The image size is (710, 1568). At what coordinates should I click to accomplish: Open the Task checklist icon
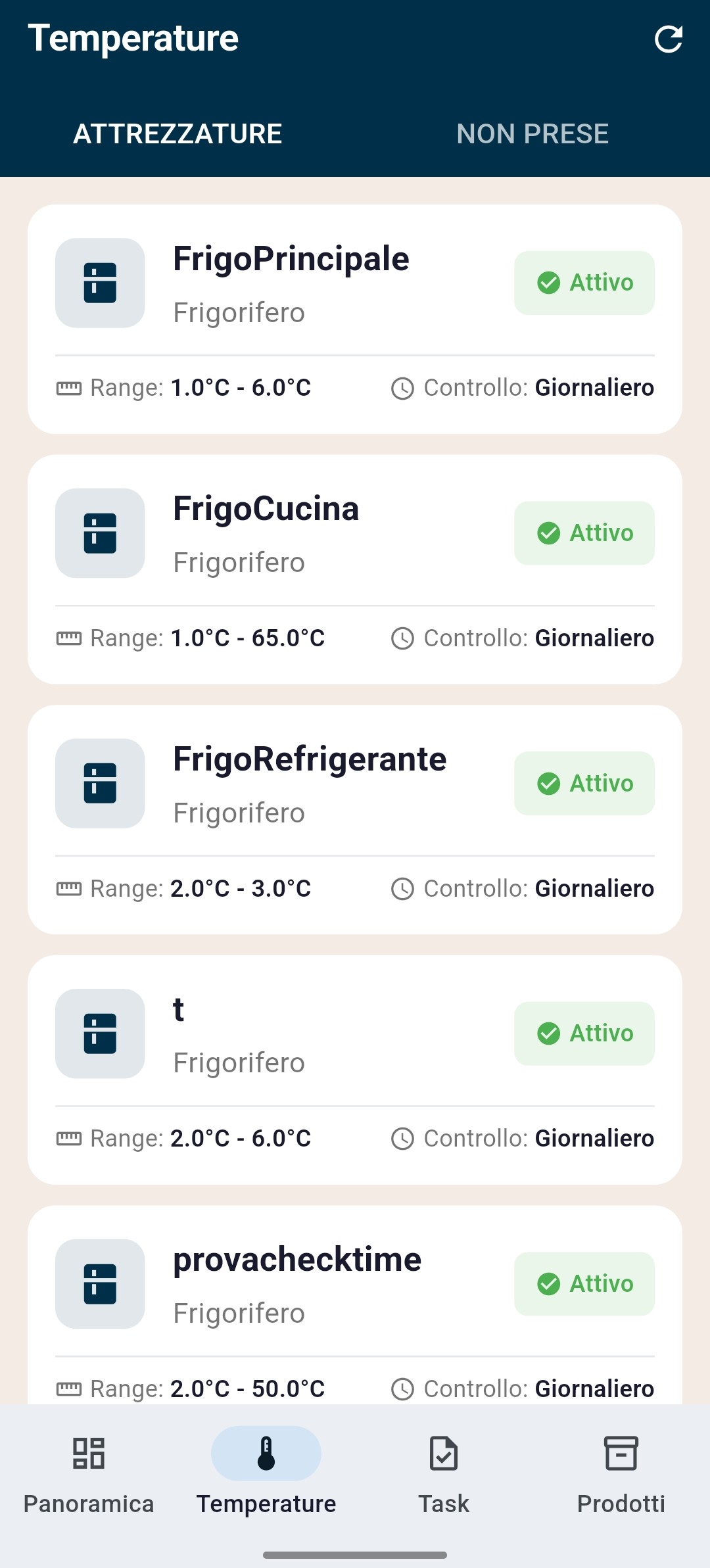pos(443,1454)
